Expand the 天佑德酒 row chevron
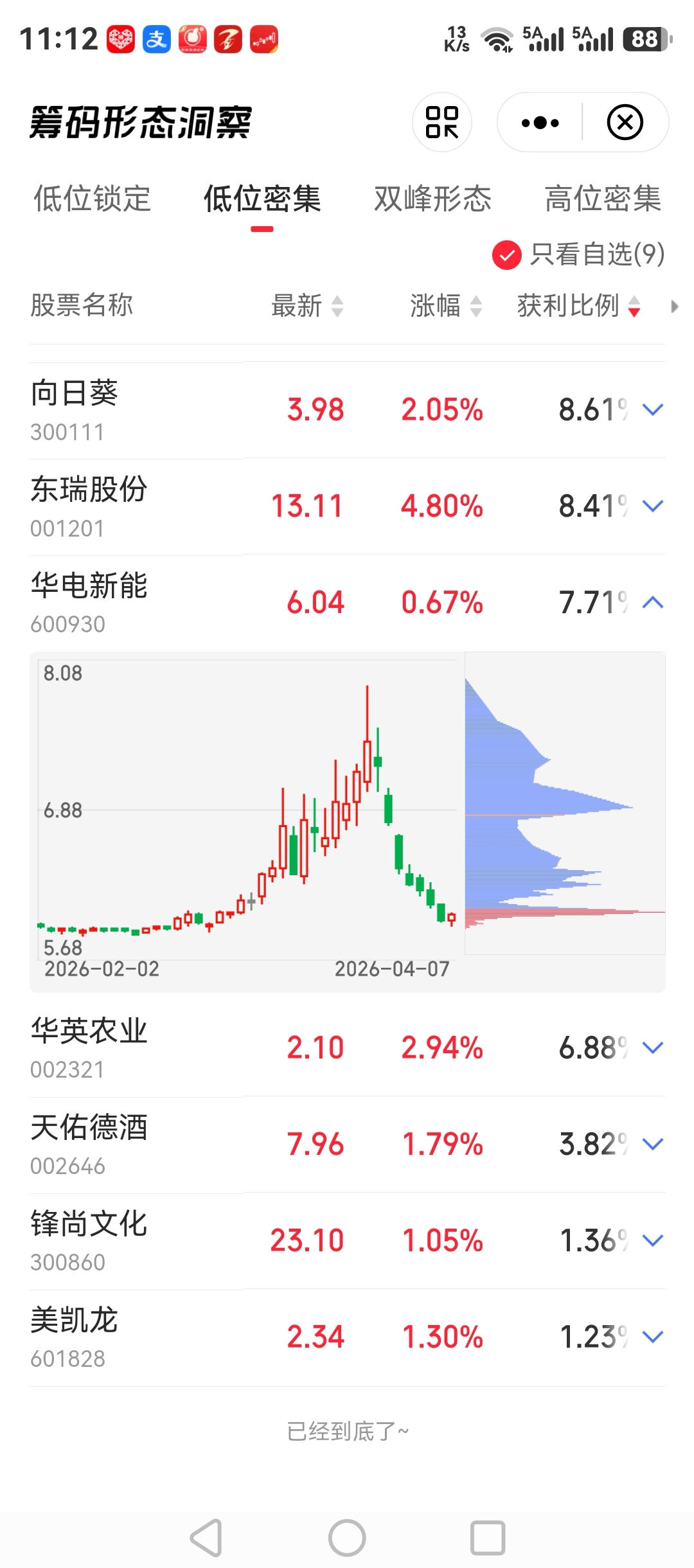 653,1145
